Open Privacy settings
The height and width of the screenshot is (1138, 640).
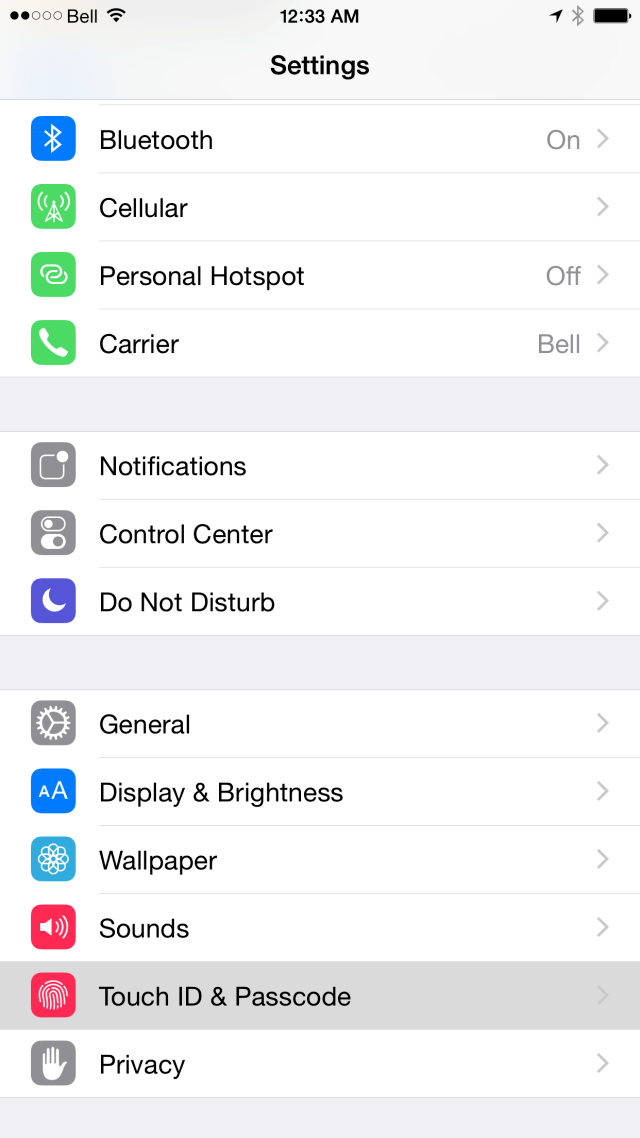(x=320, y=1064)
